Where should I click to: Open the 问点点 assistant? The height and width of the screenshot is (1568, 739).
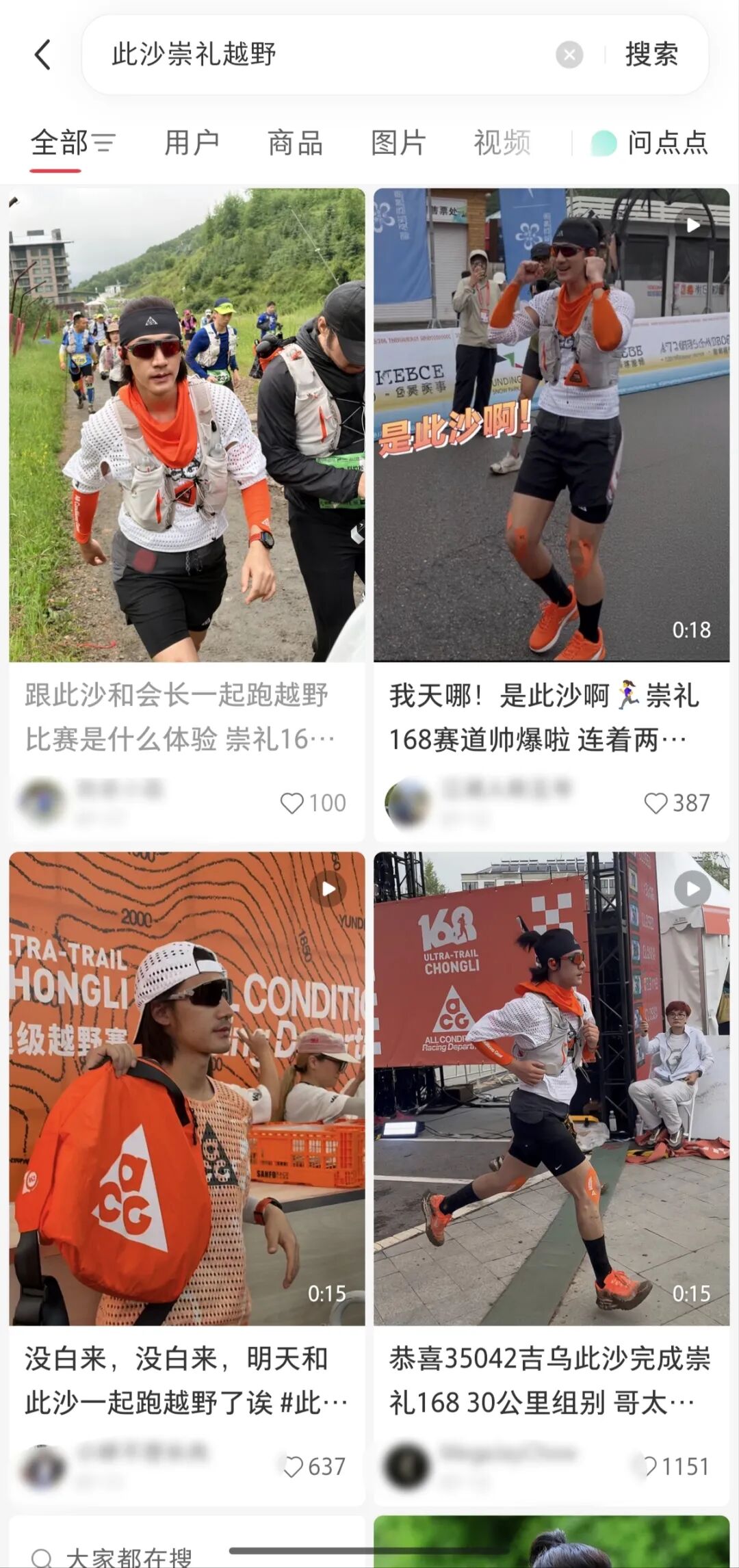point(649,143)
